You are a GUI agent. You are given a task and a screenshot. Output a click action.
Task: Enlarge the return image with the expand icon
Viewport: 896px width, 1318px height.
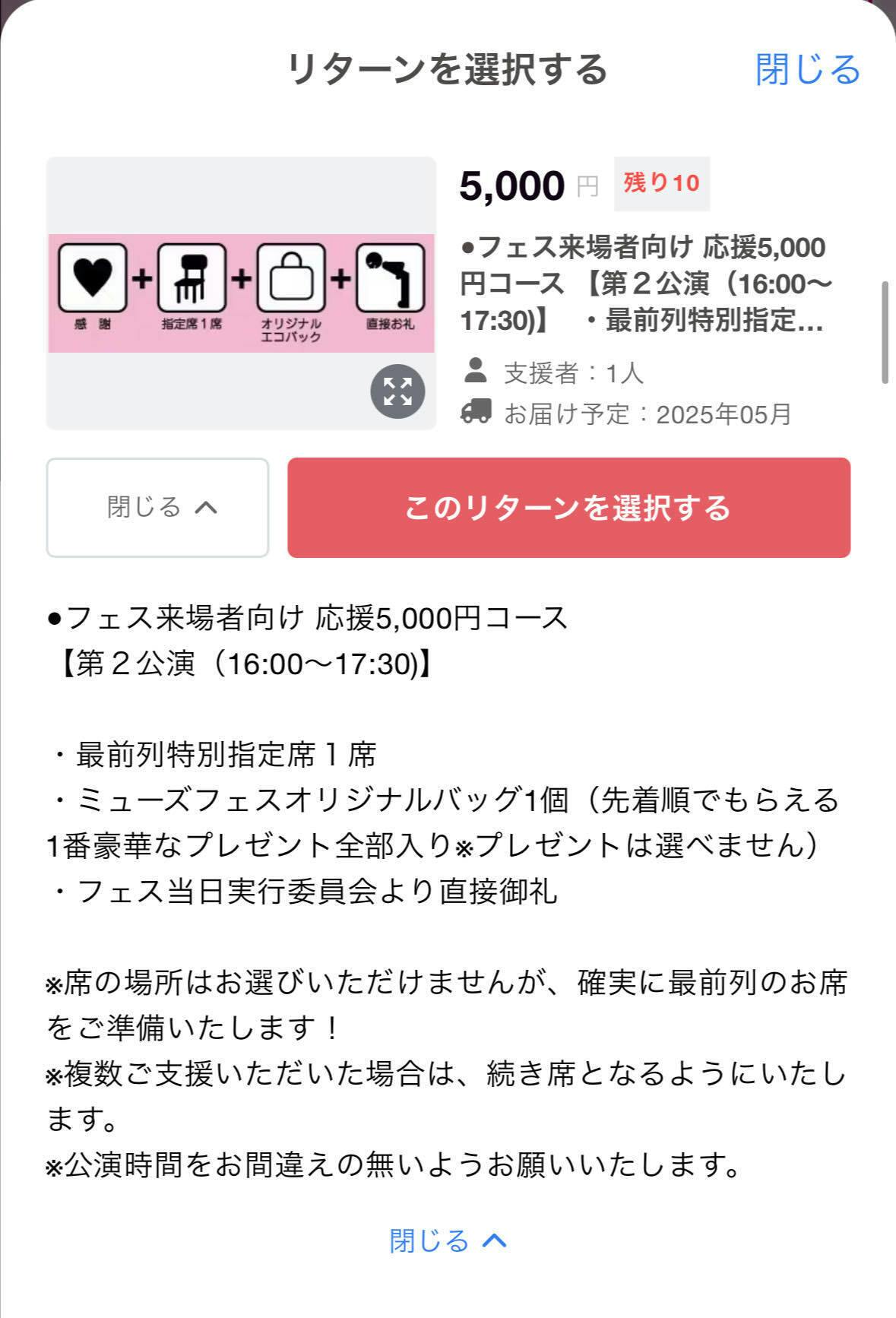(x=397, y=392)
